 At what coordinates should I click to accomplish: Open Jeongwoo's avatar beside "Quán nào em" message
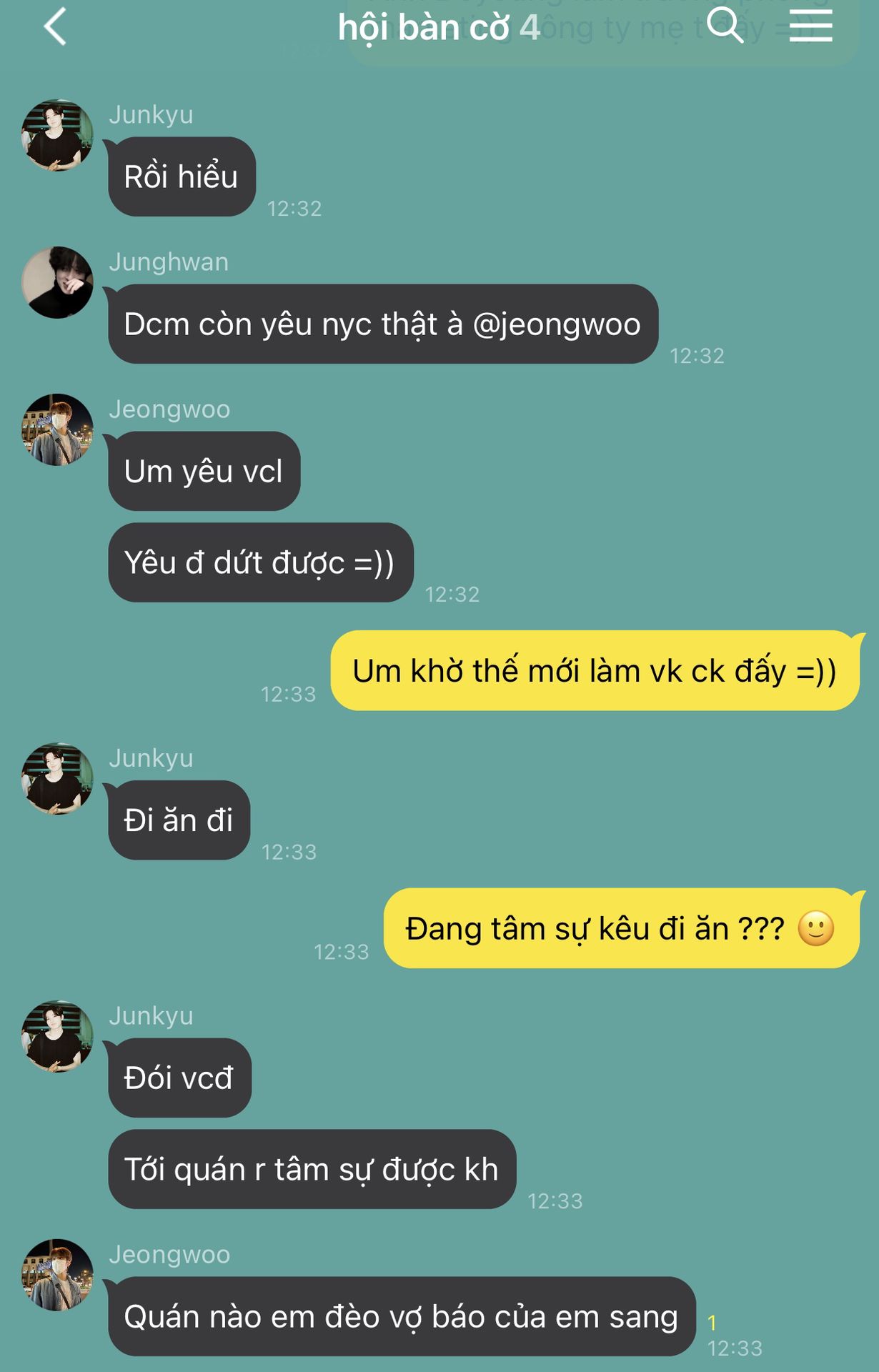point(58,1275)
